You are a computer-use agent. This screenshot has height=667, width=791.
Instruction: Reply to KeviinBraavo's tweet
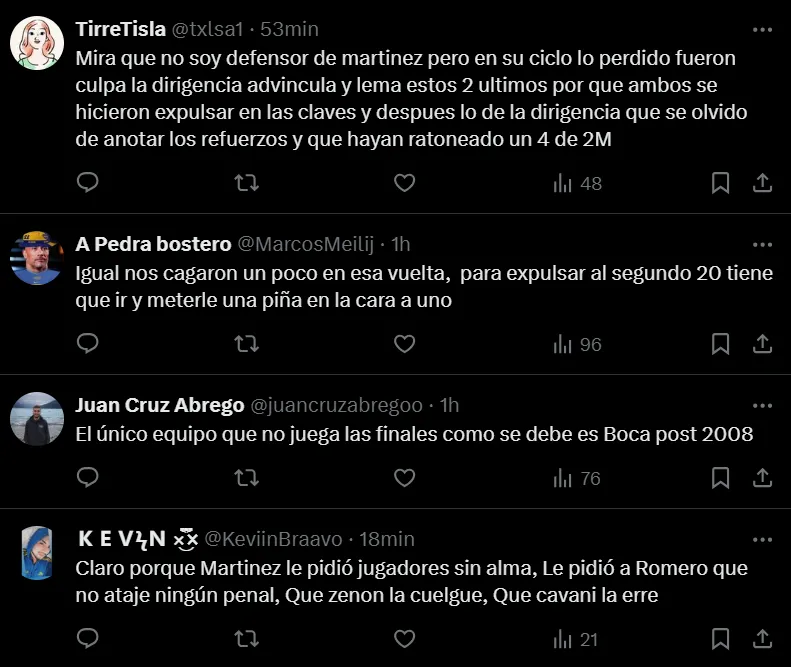pyautogui.click(x=88, y=638)
